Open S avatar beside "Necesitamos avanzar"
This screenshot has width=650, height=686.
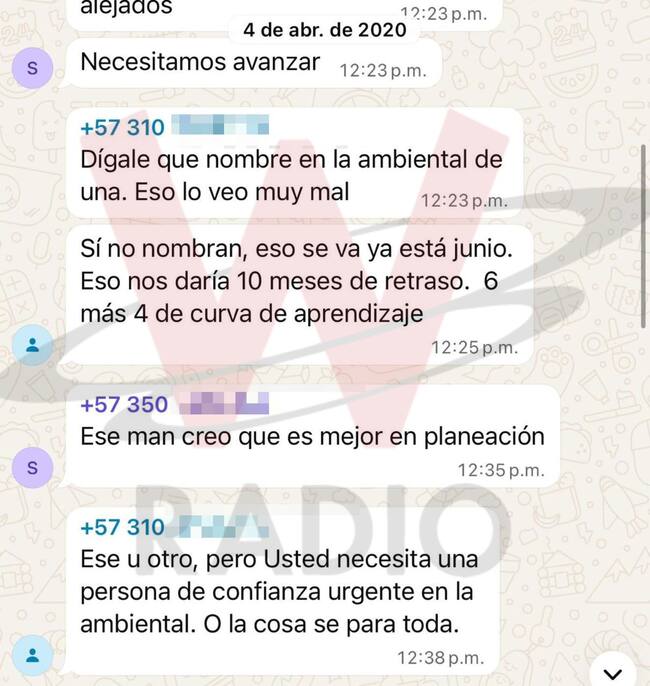click(x=35, y=68)
